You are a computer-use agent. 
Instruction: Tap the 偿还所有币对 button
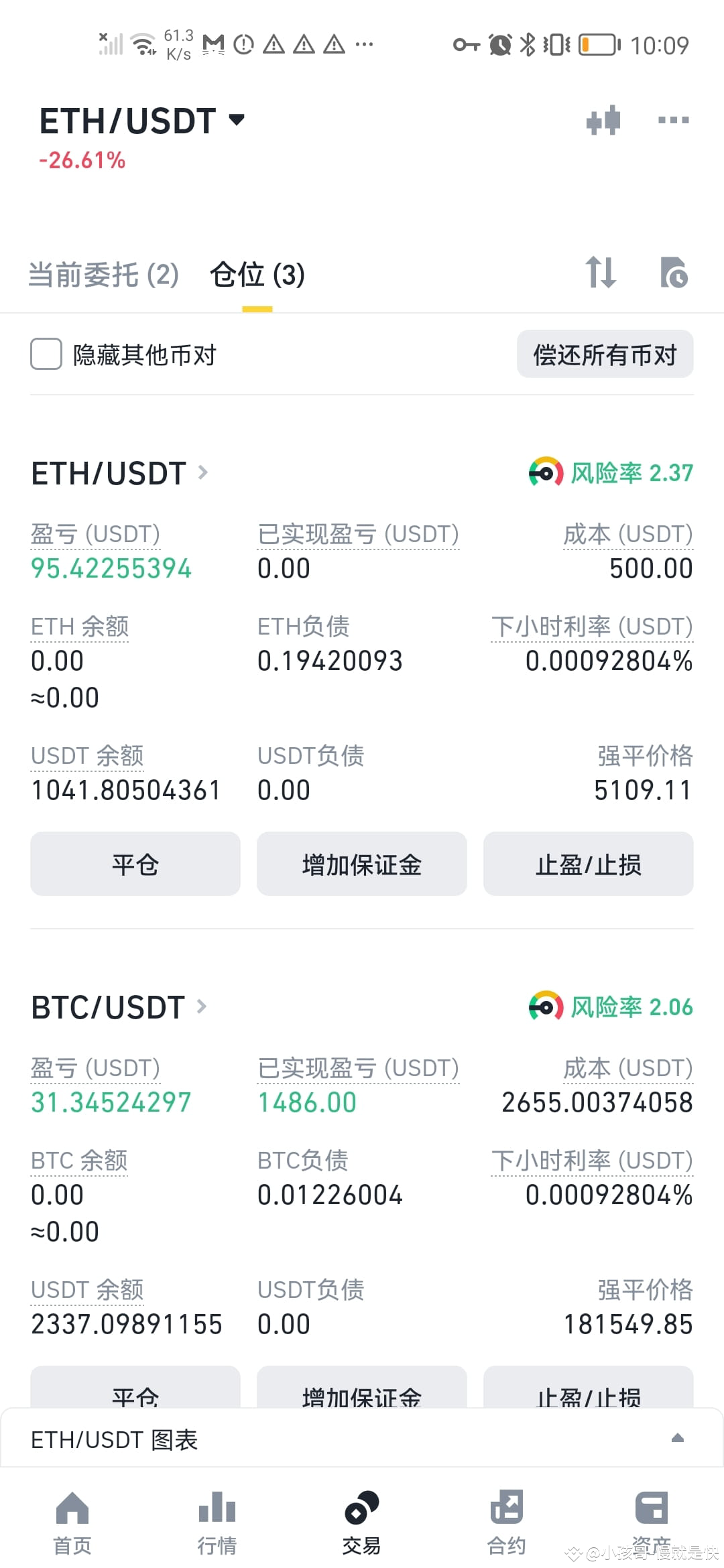click(x=605, y=354)
